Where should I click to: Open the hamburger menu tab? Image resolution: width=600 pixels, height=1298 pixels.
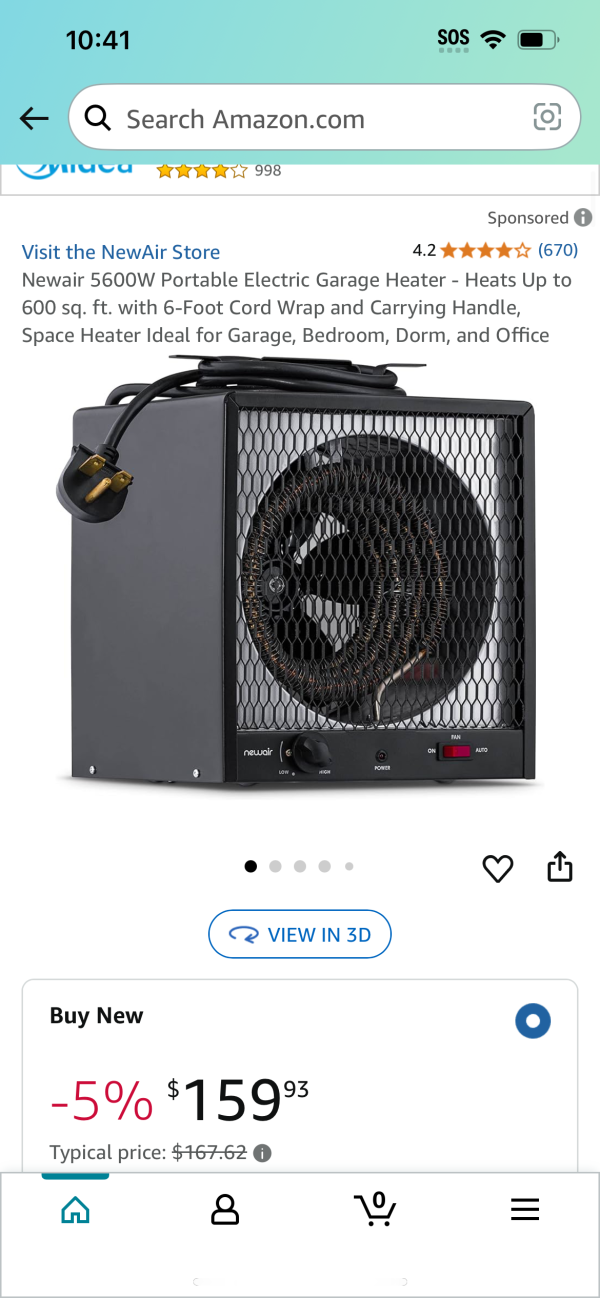tap(525, 1210)
